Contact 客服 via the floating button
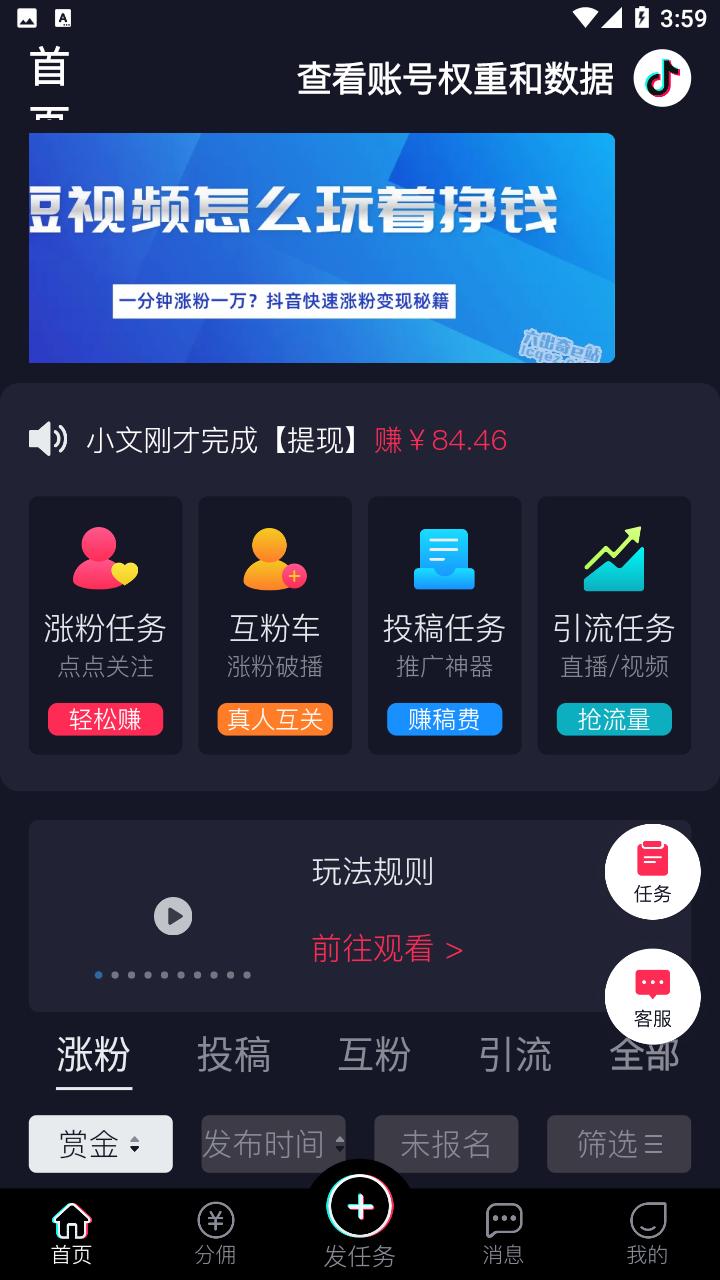 pos(652,996)
